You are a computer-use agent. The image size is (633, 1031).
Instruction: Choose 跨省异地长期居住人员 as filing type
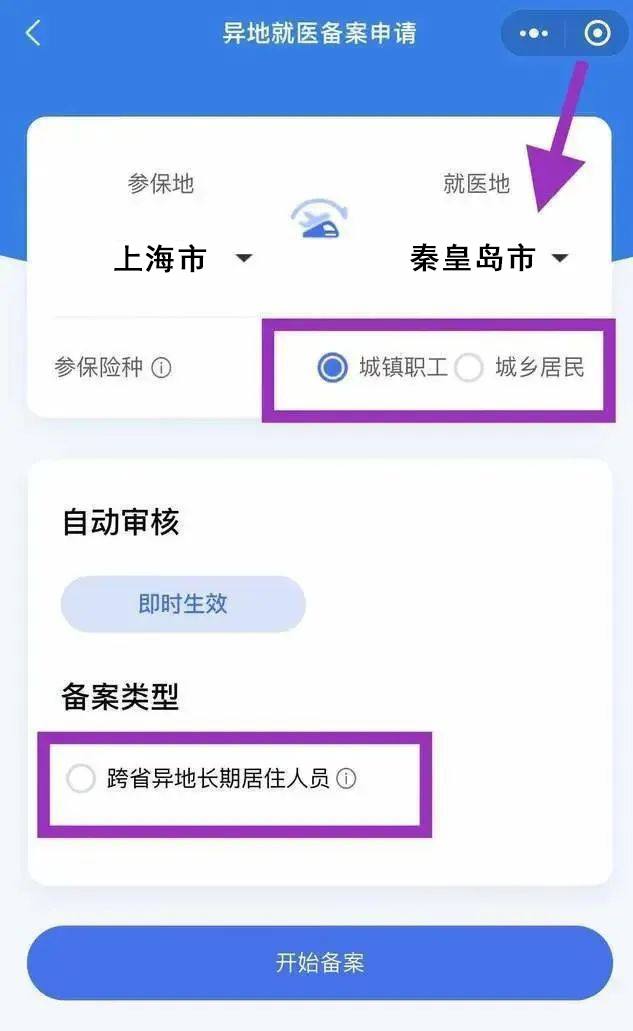coord(81,779)
